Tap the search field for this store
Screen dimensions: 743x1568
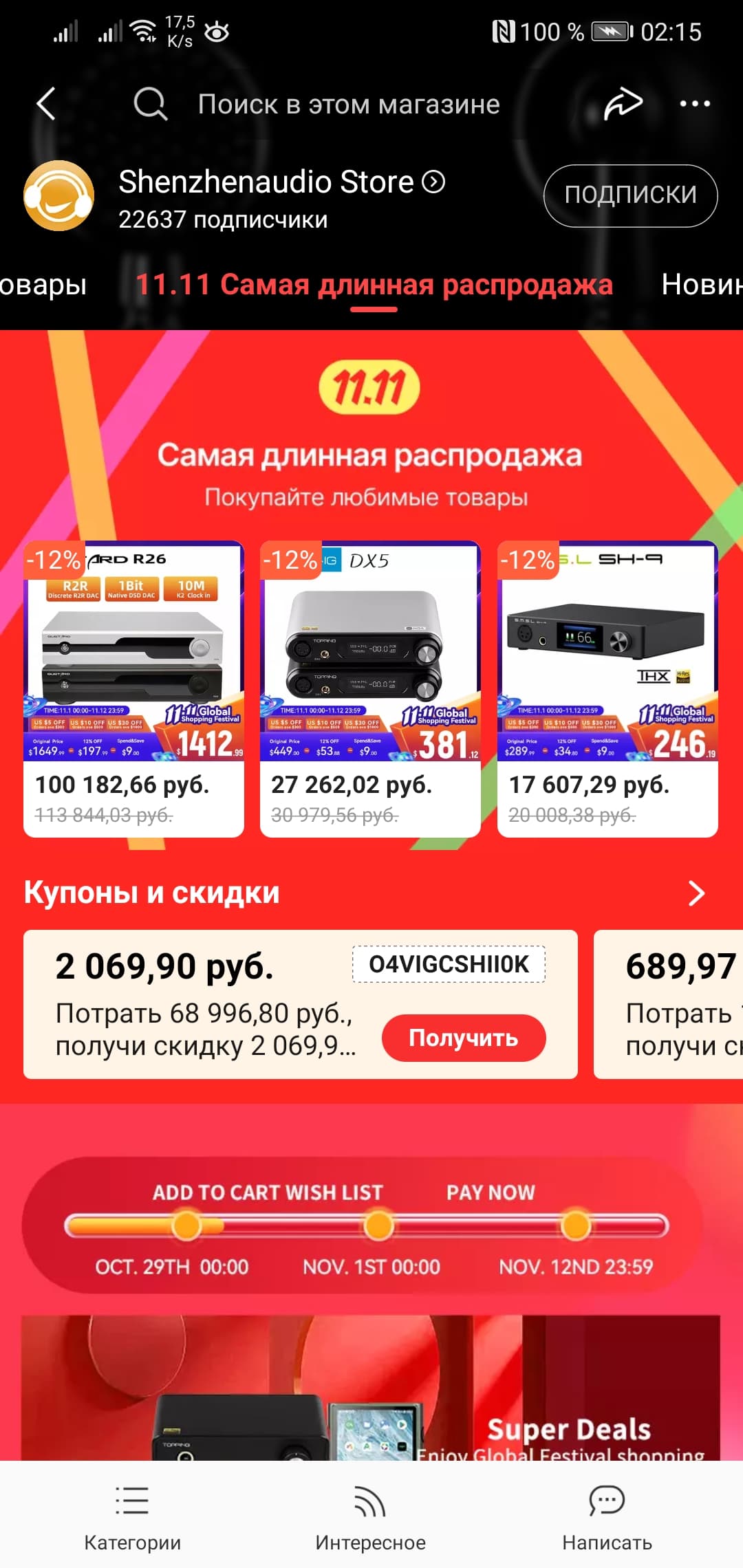coord(348,105)
